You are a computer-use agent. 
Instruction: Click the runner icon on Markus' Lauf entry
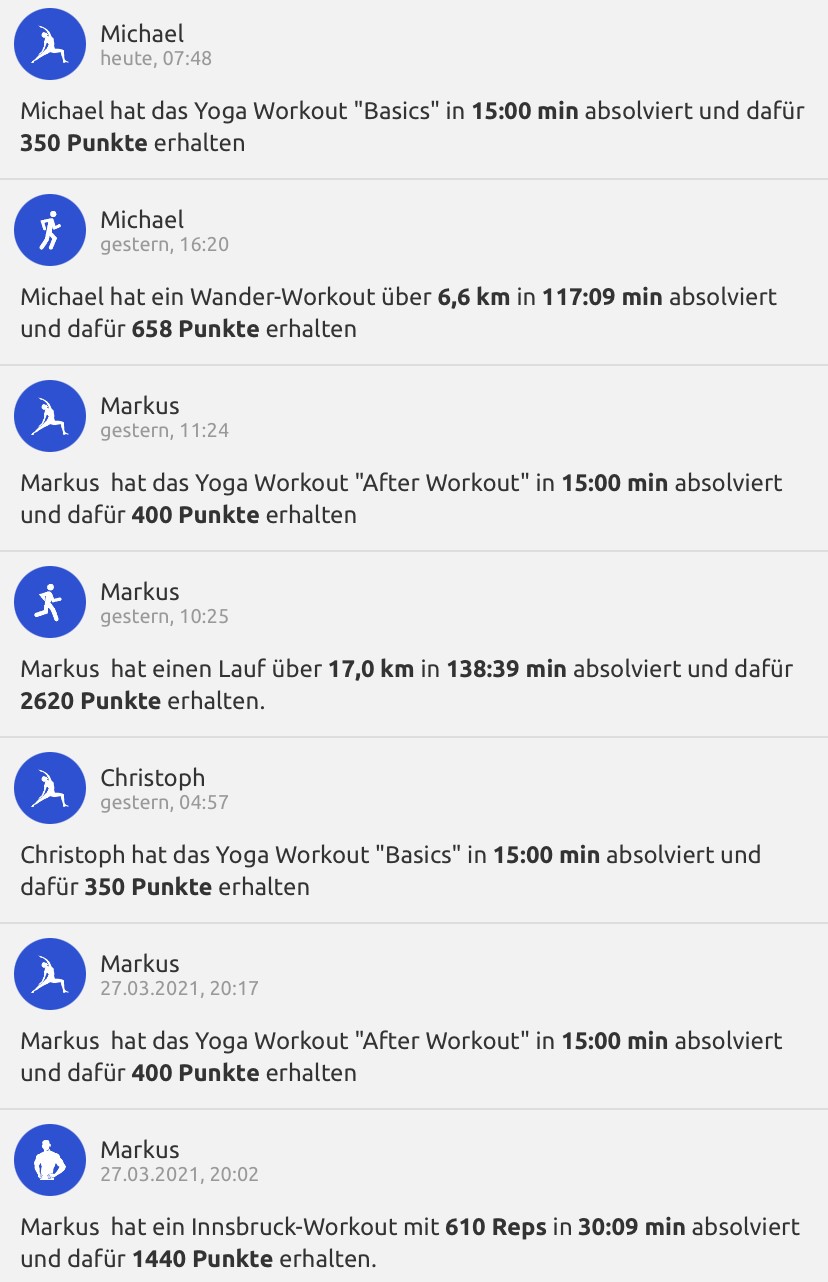tap(50, 602)
